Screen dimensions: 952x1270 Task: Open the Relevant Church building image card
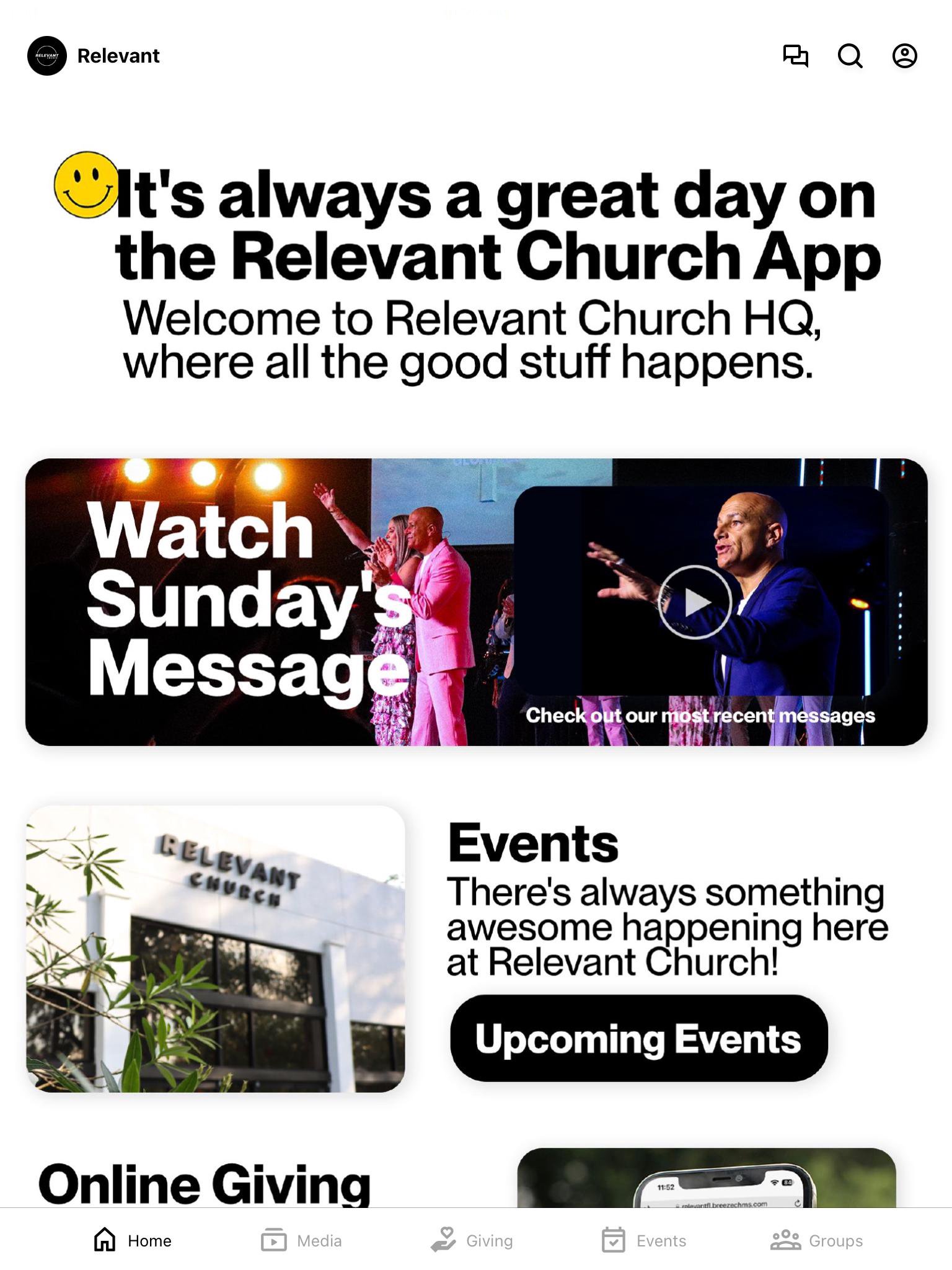pos(215,949)
